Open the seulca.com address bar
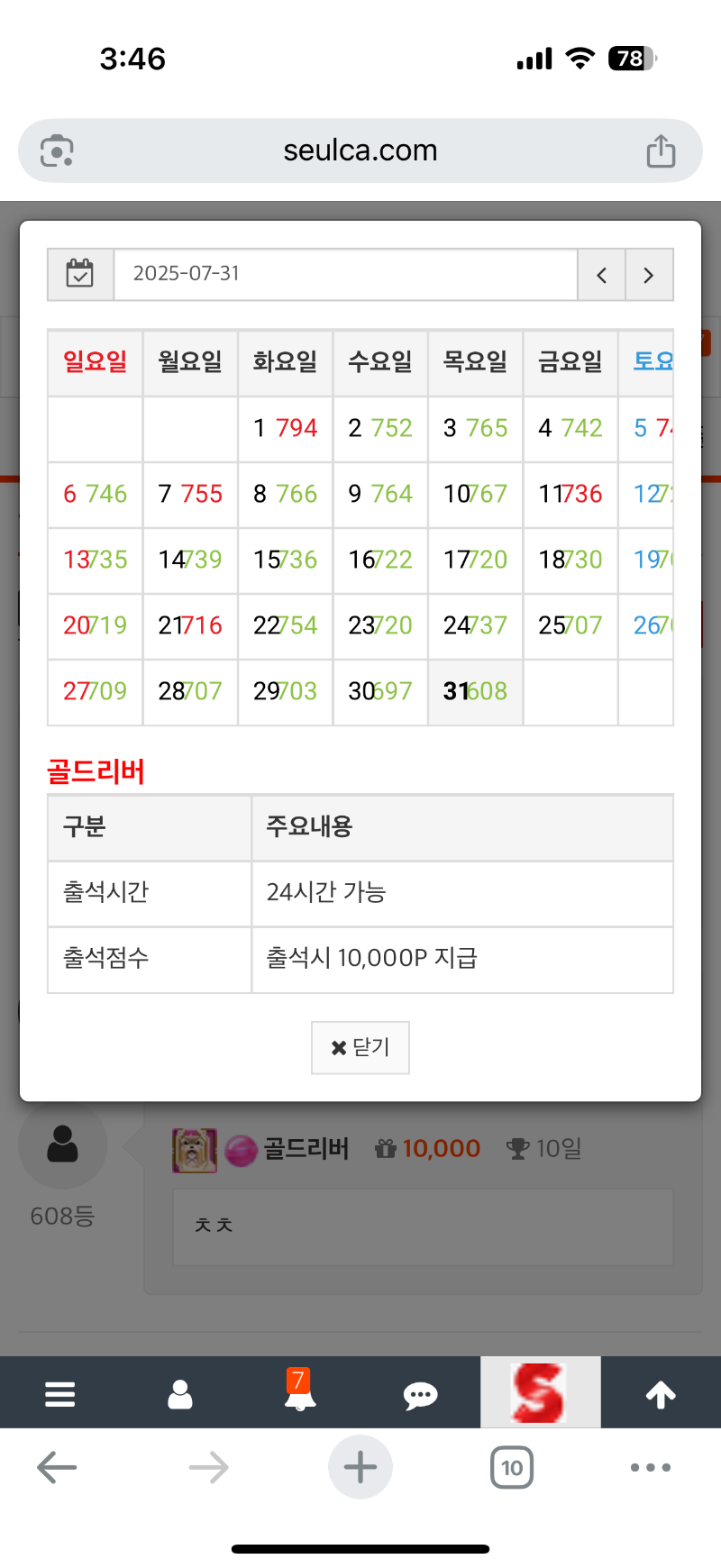 pos(360,150)
